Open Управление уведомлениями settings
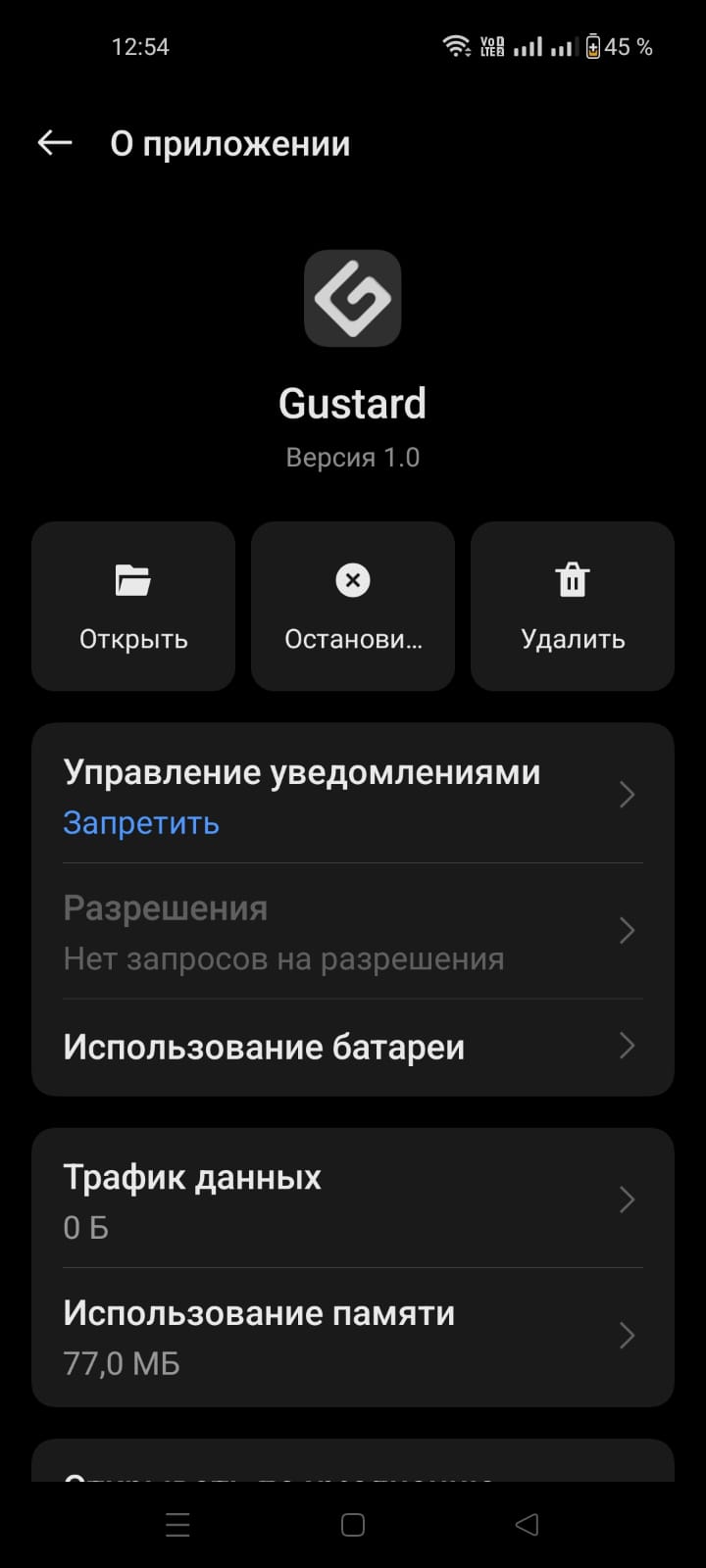The width and height of the screenshot is (706, 1568). (353, 795)
